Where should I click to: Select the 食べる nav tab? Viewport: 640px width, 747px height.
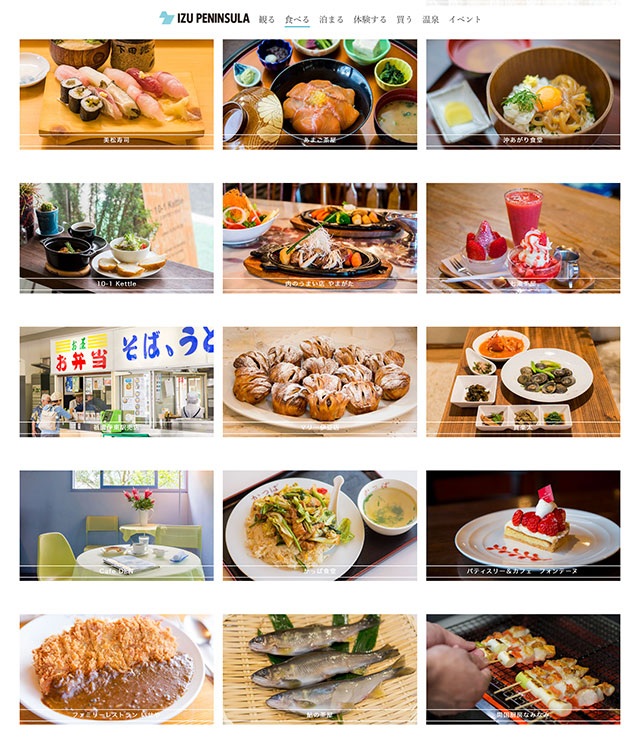[297, 19]
